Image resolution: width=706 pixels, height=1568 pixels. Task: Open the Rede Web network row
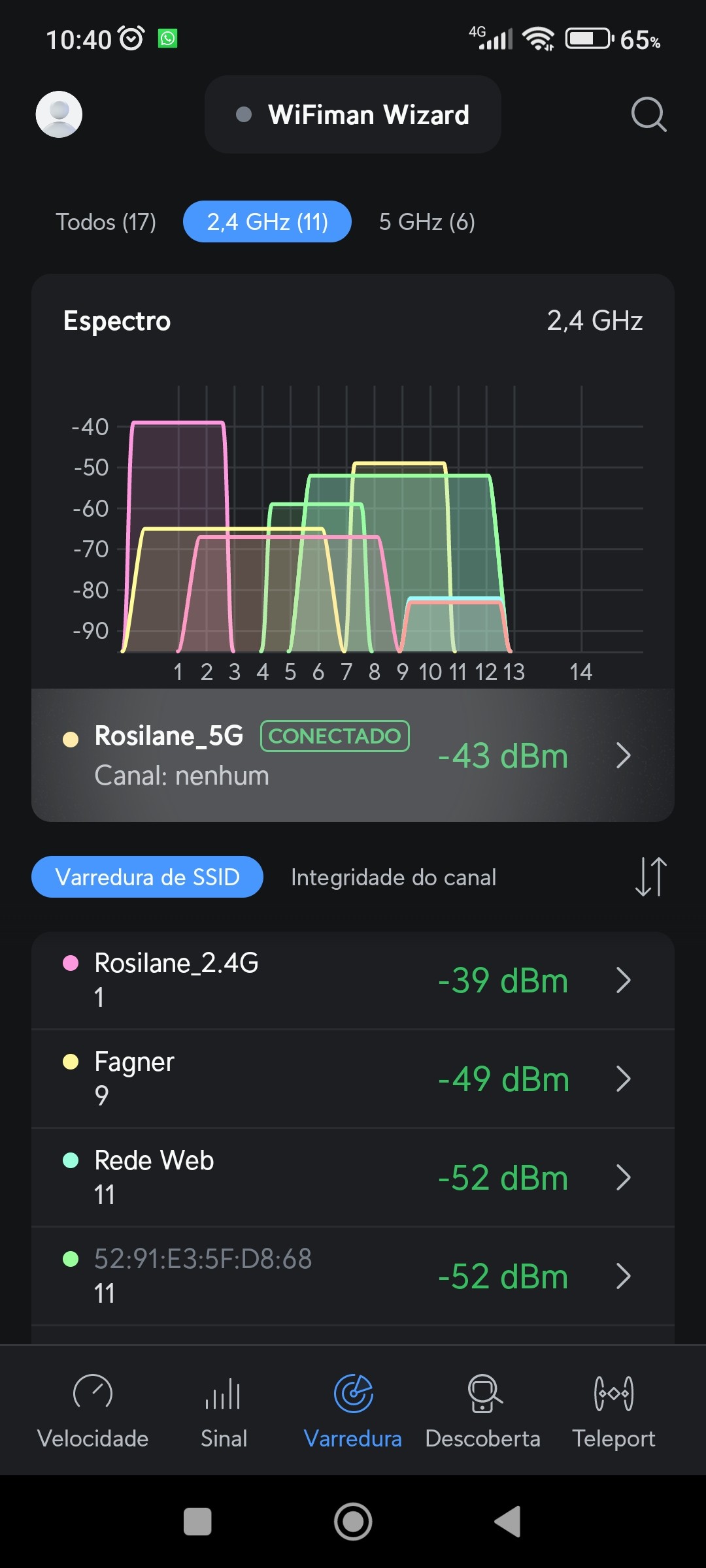pyautogui.click(x=353, y=1177)
